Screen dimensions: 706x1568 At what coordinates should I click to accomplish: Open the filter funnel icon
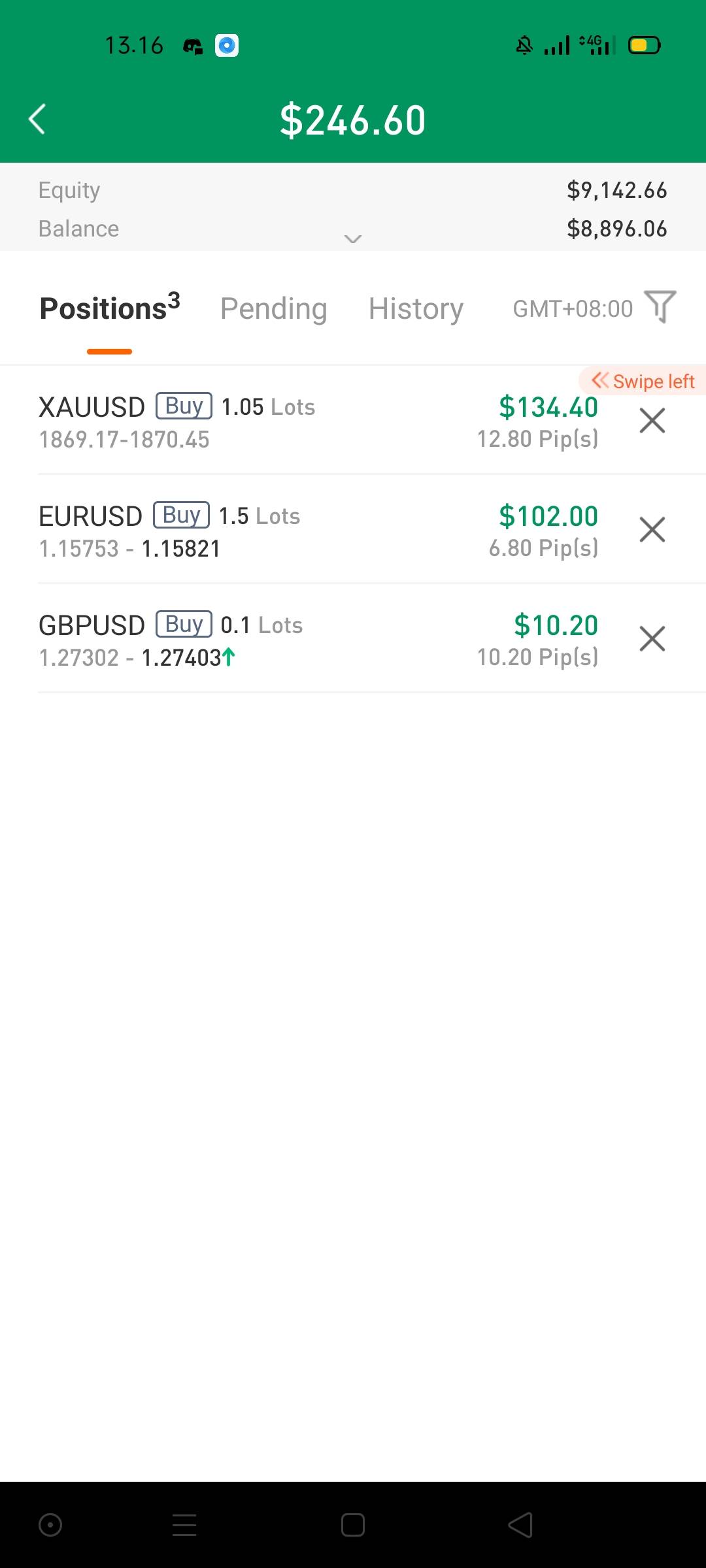[660, 306]
